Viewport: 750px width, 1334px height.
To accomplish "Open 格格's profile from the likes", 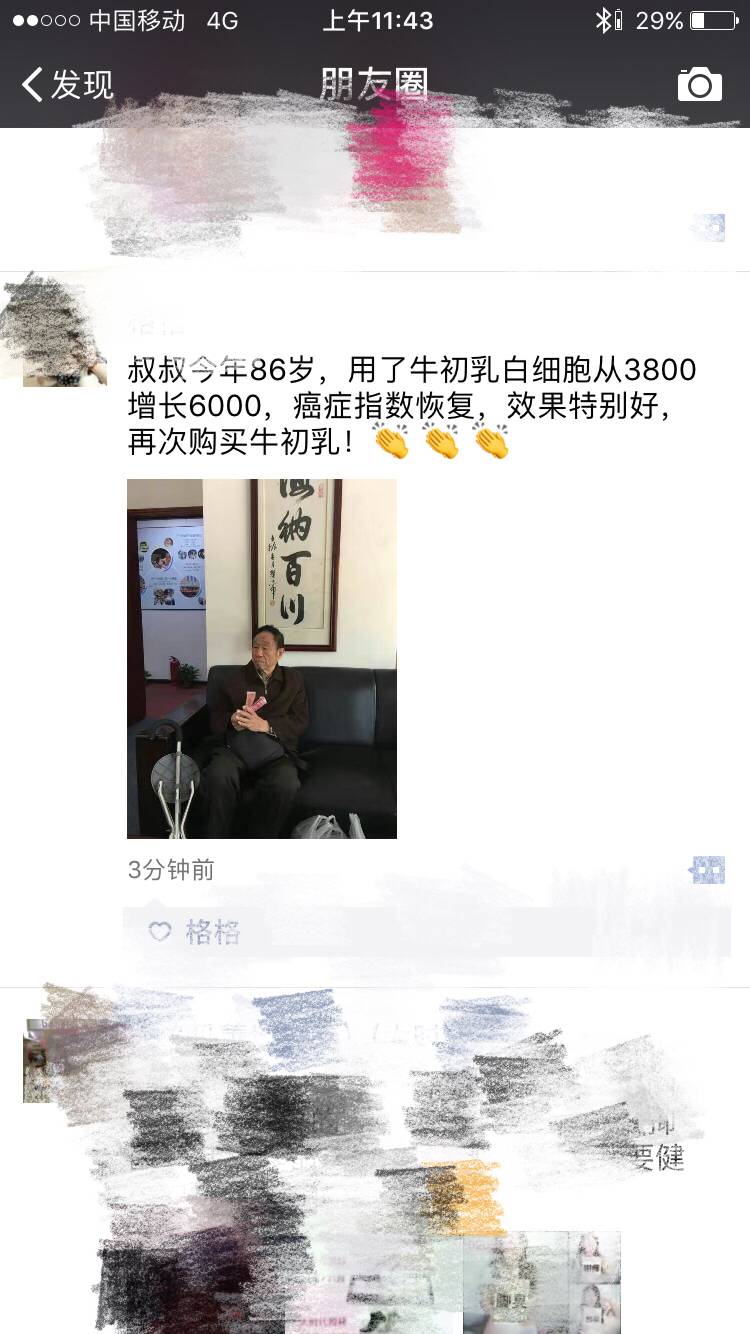I will coord(212,933).
